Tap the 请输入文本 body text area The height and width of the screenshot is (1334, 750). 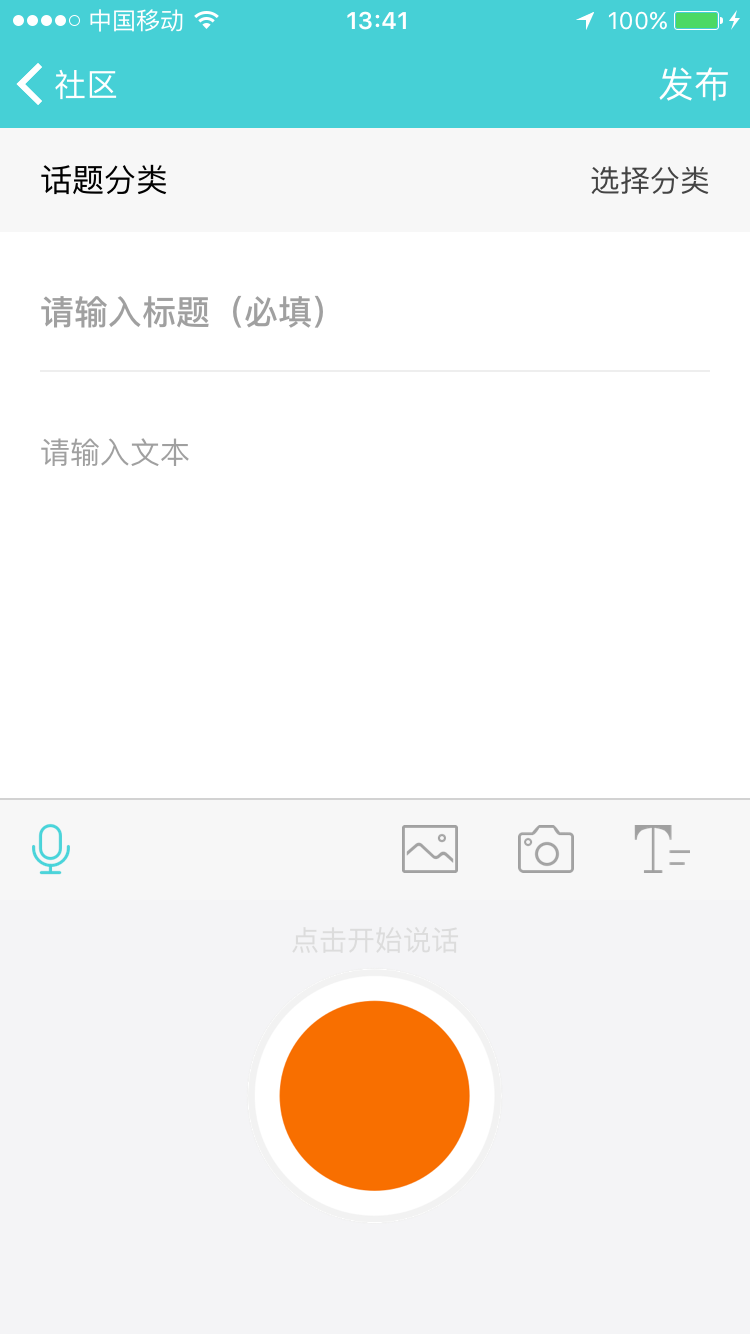pos(375,585)
